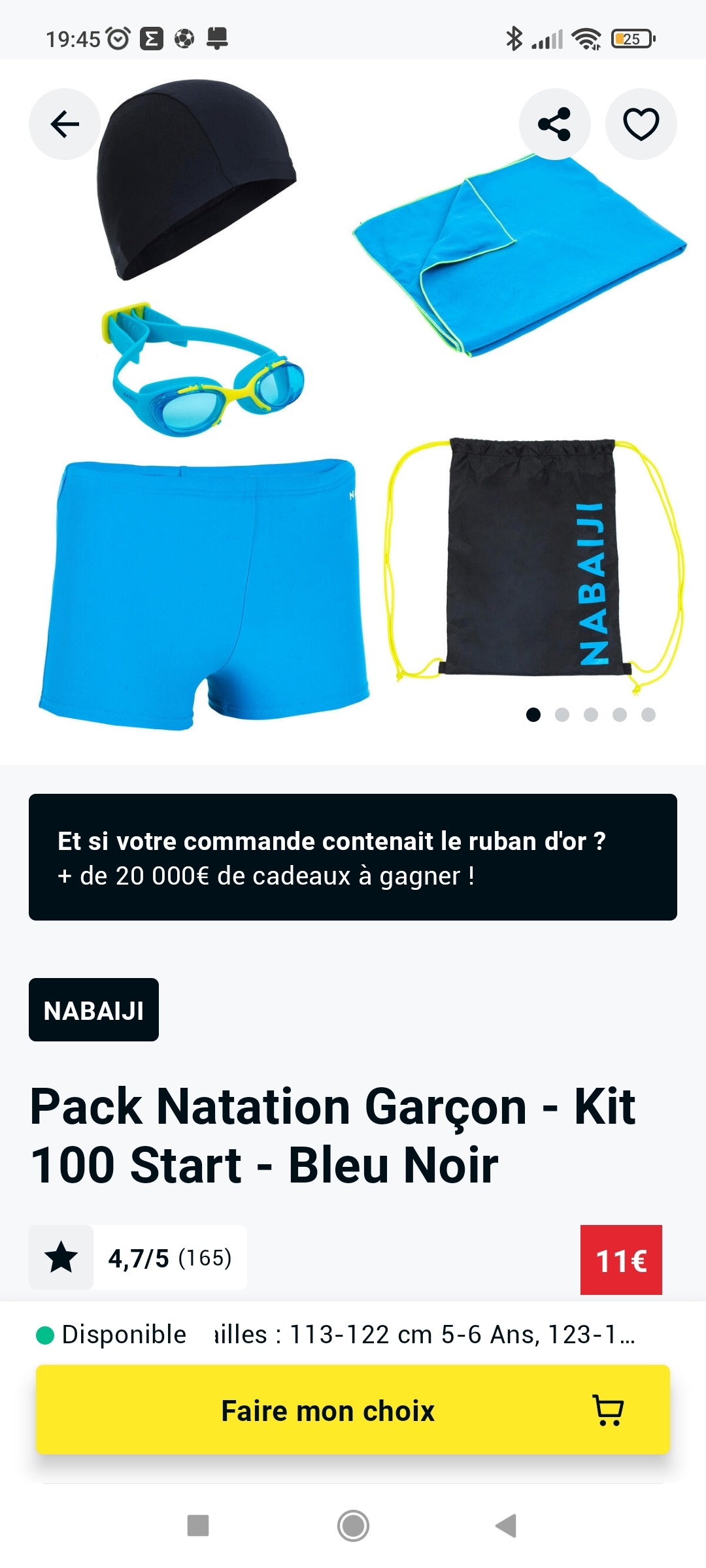Jump to second image via page dot
The image size is (706, 1568).
(x=562, y=715)
